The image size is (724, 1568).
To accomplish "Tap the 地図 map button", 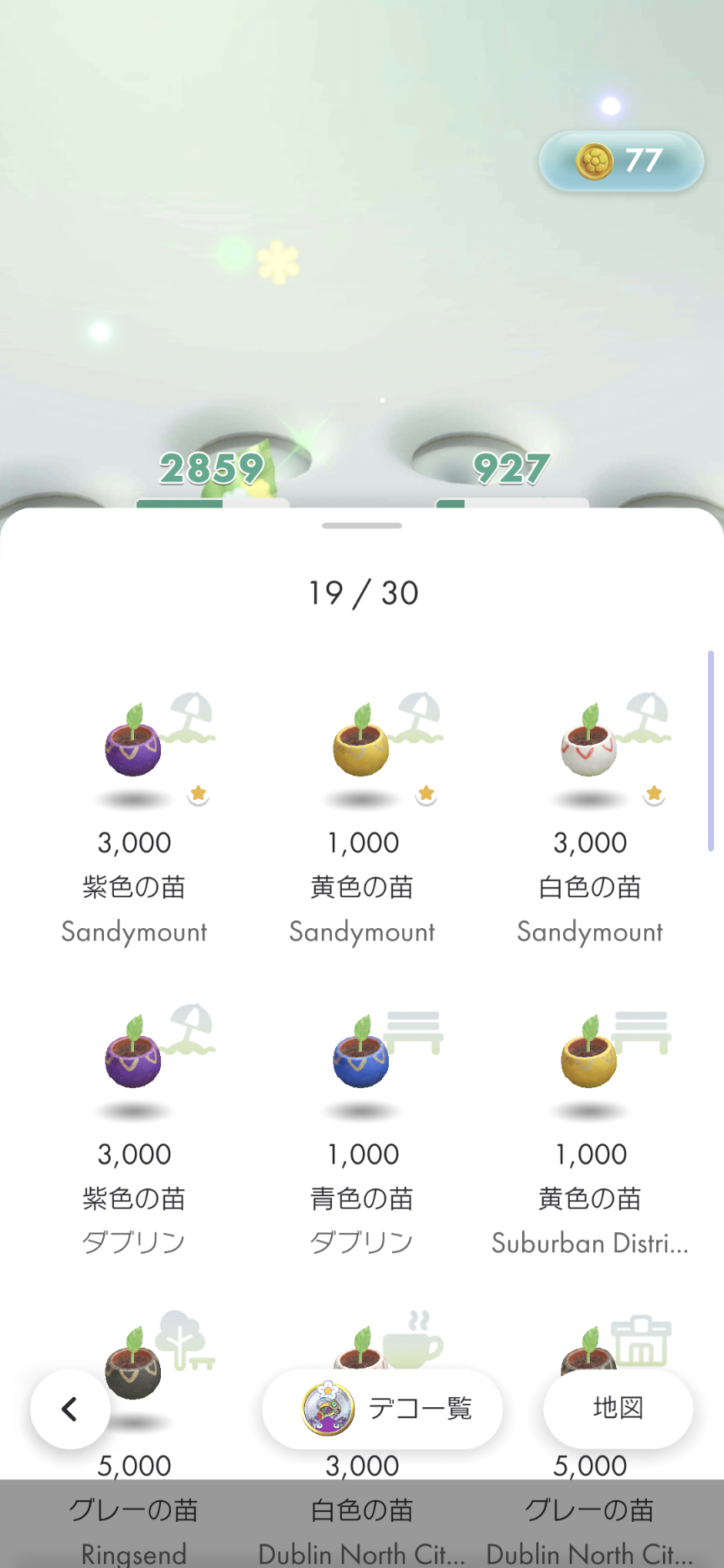I will pyautogui.click(x=618, y=1409).
